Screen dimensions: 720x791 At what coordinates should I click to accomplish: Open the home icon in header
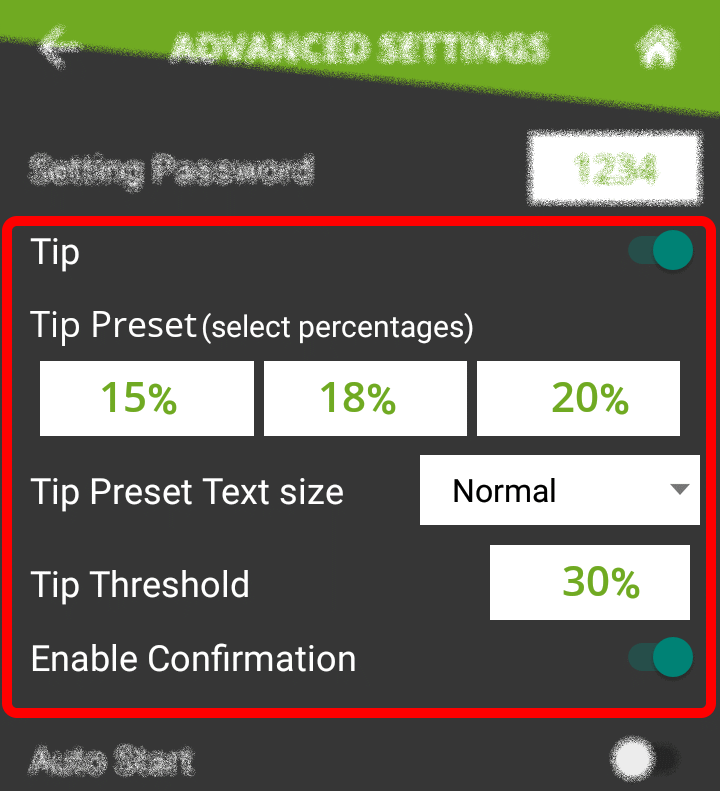point(658,47)
